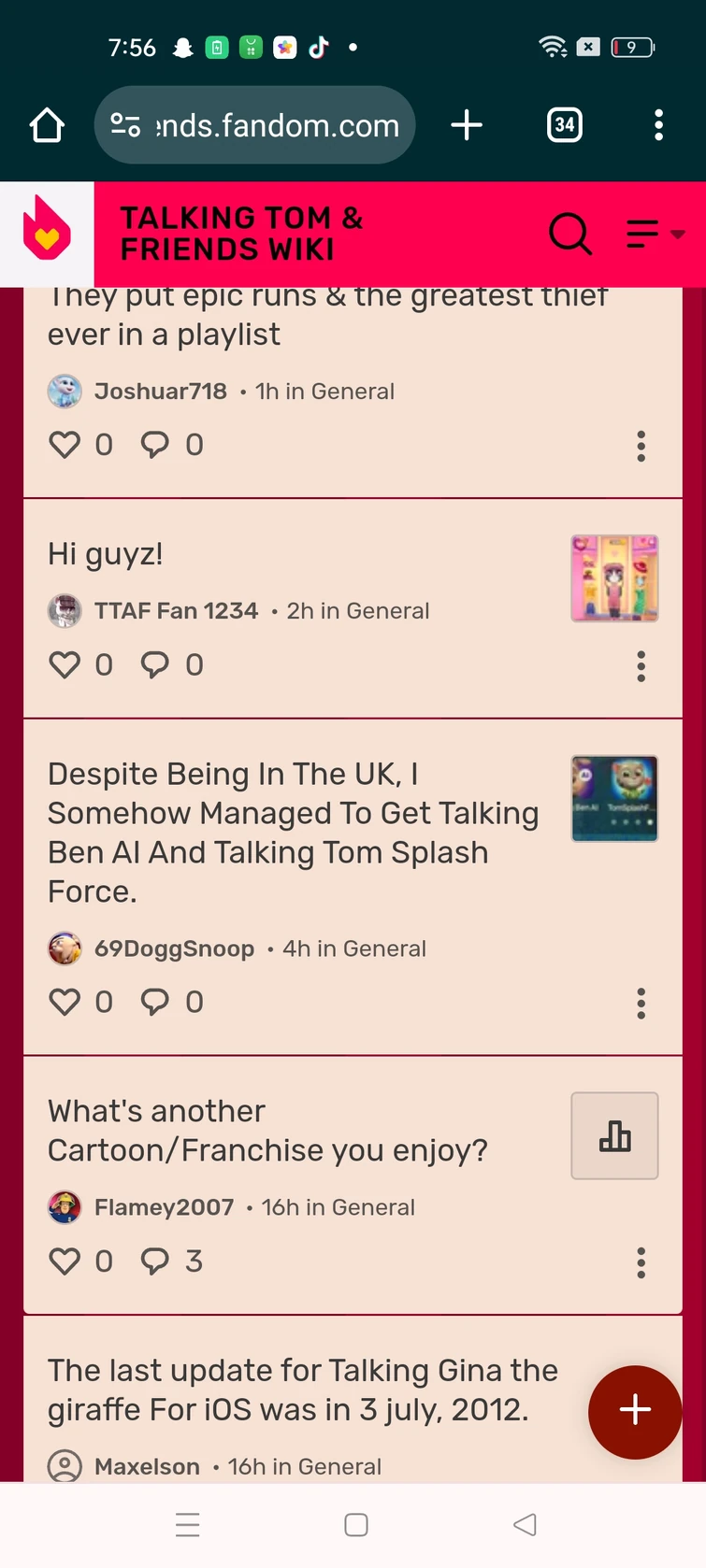Switch tabs using the tab counter showing 34

tap(565, 124)
